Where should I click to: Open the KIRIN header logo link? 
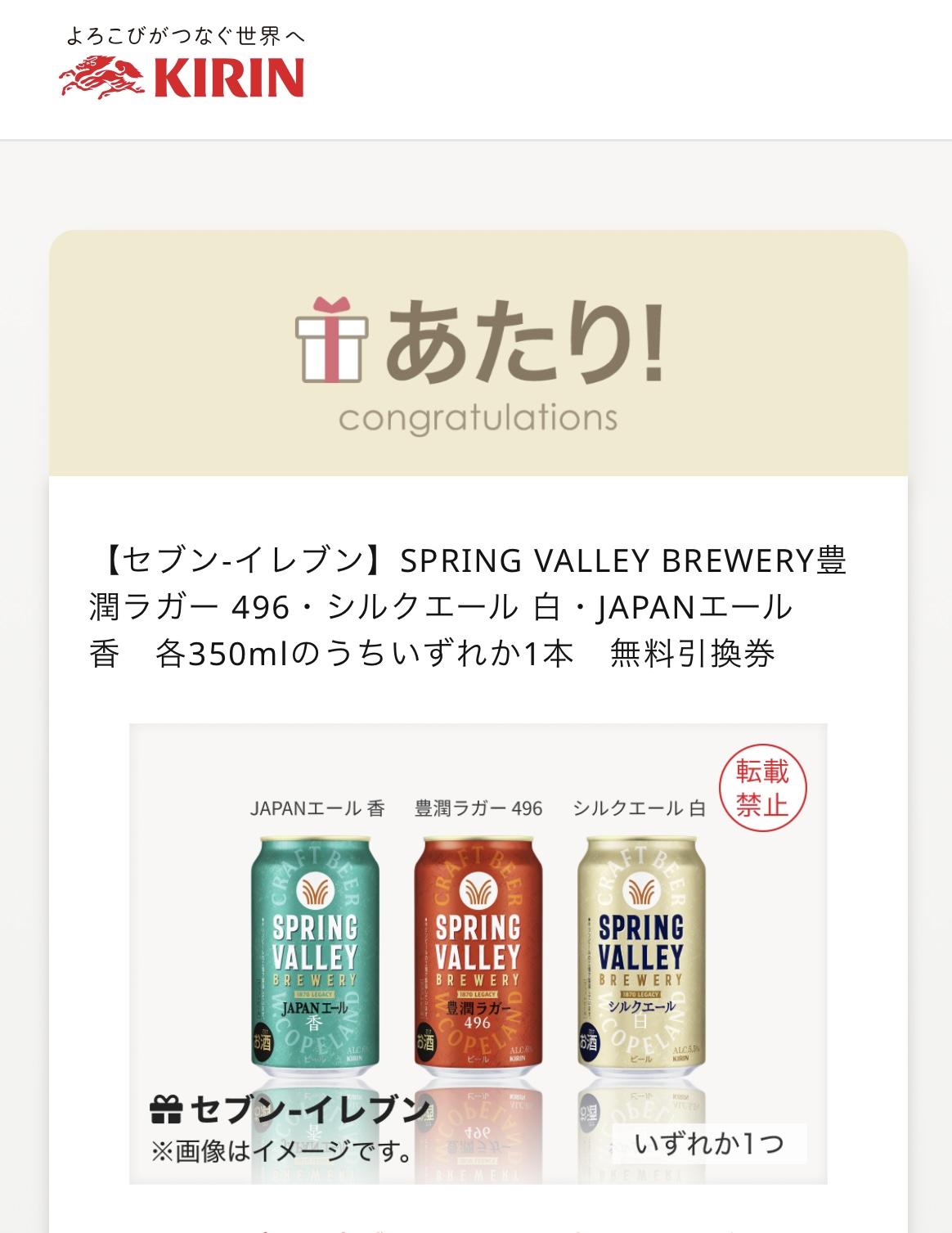pyautogui.click(x=182, y=65)
